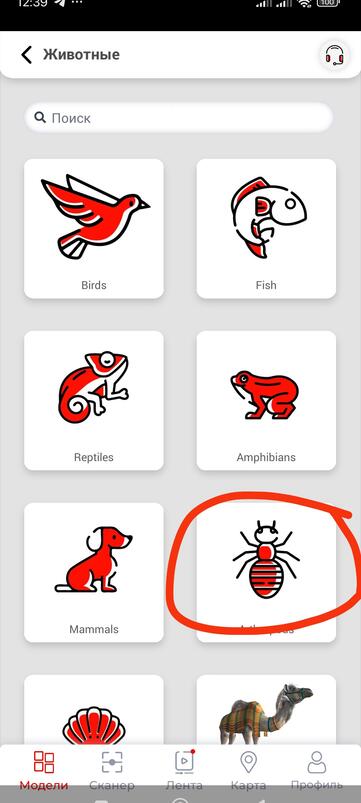Image resolution: width=361 pixels, height=803 pixels.
Task: Go back using the arrow beside Животные
Action: pos(26,54)
